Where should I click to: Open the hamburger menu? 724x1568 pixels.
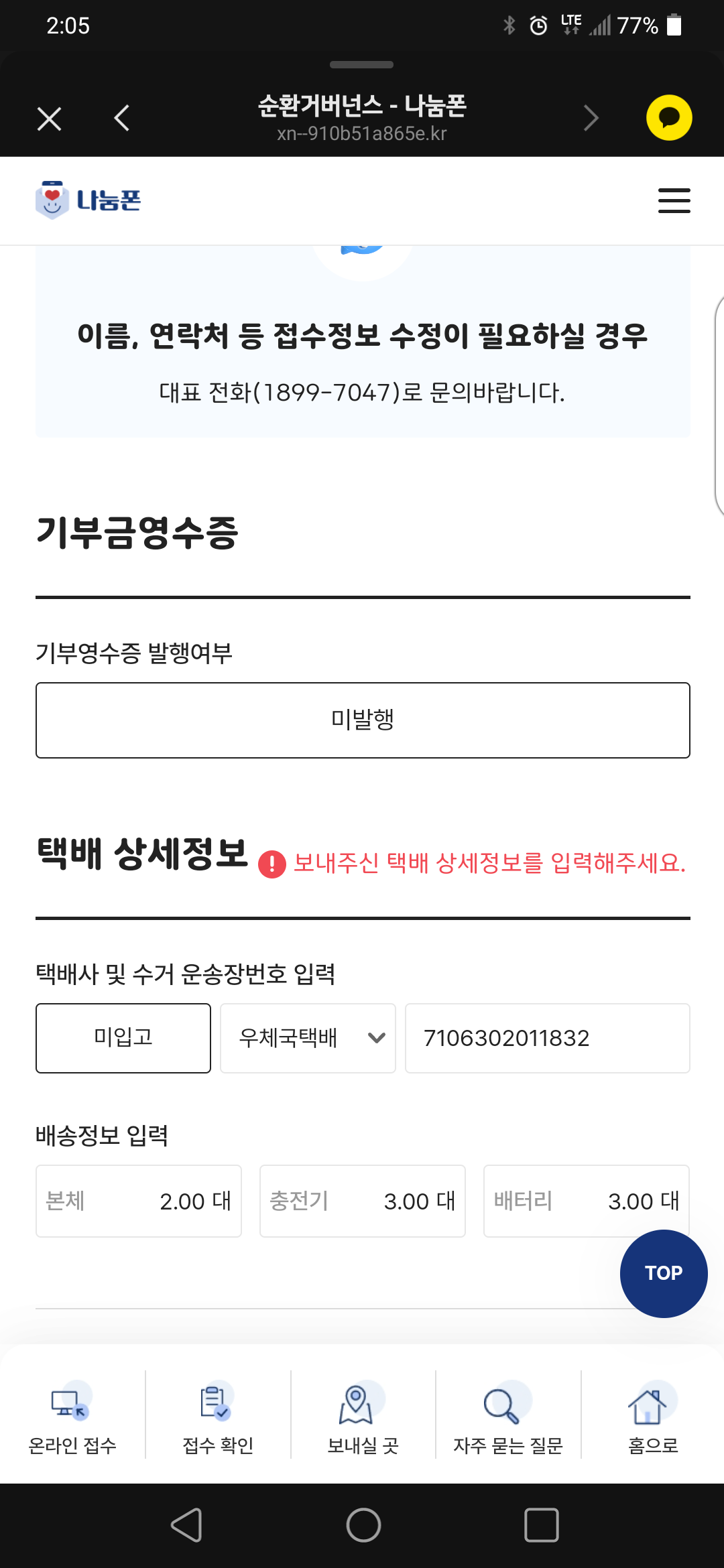[674, 201]
